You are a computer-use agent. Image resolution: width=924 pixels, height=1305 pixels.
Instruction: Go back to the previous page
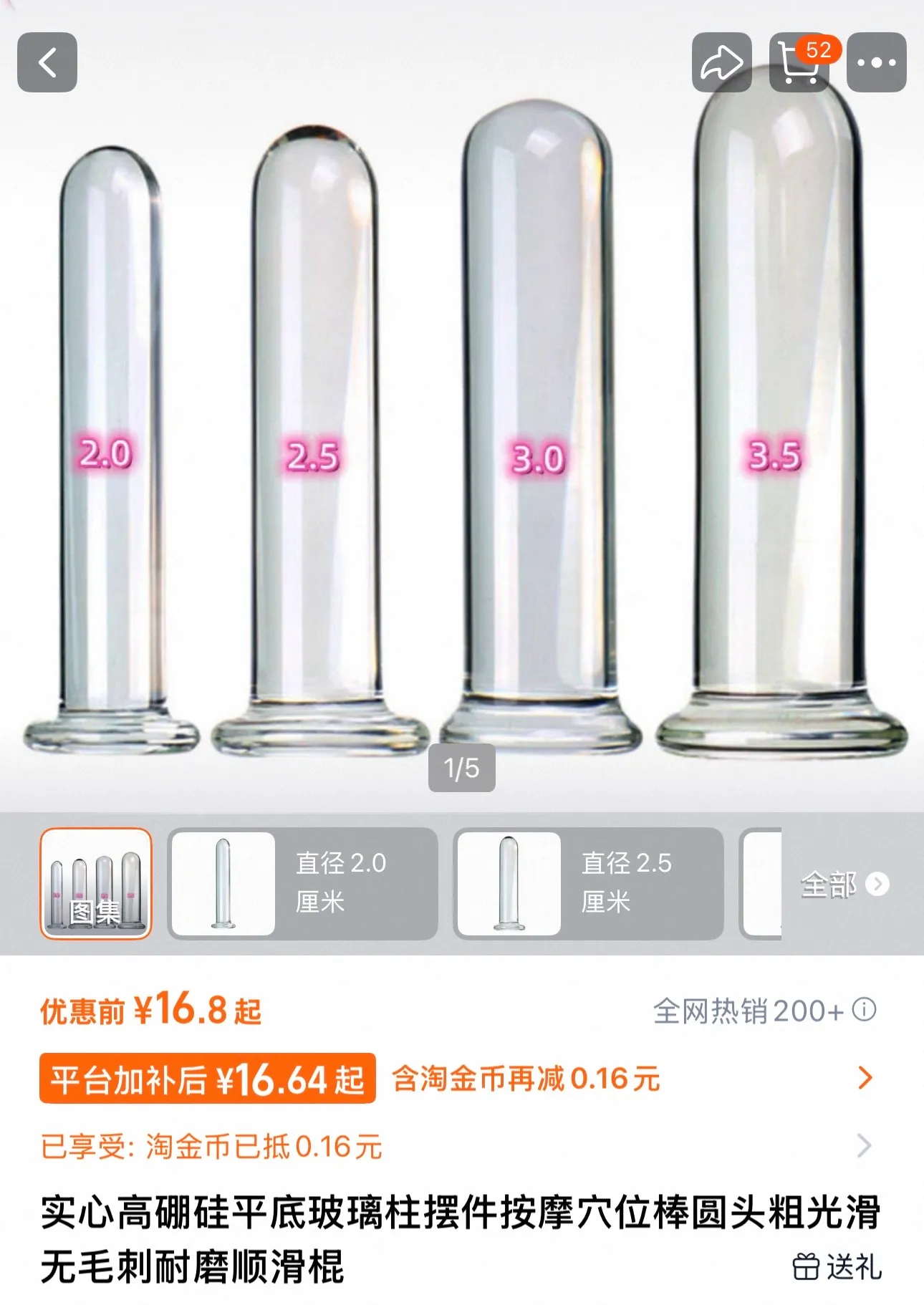[x=47, y=62]
